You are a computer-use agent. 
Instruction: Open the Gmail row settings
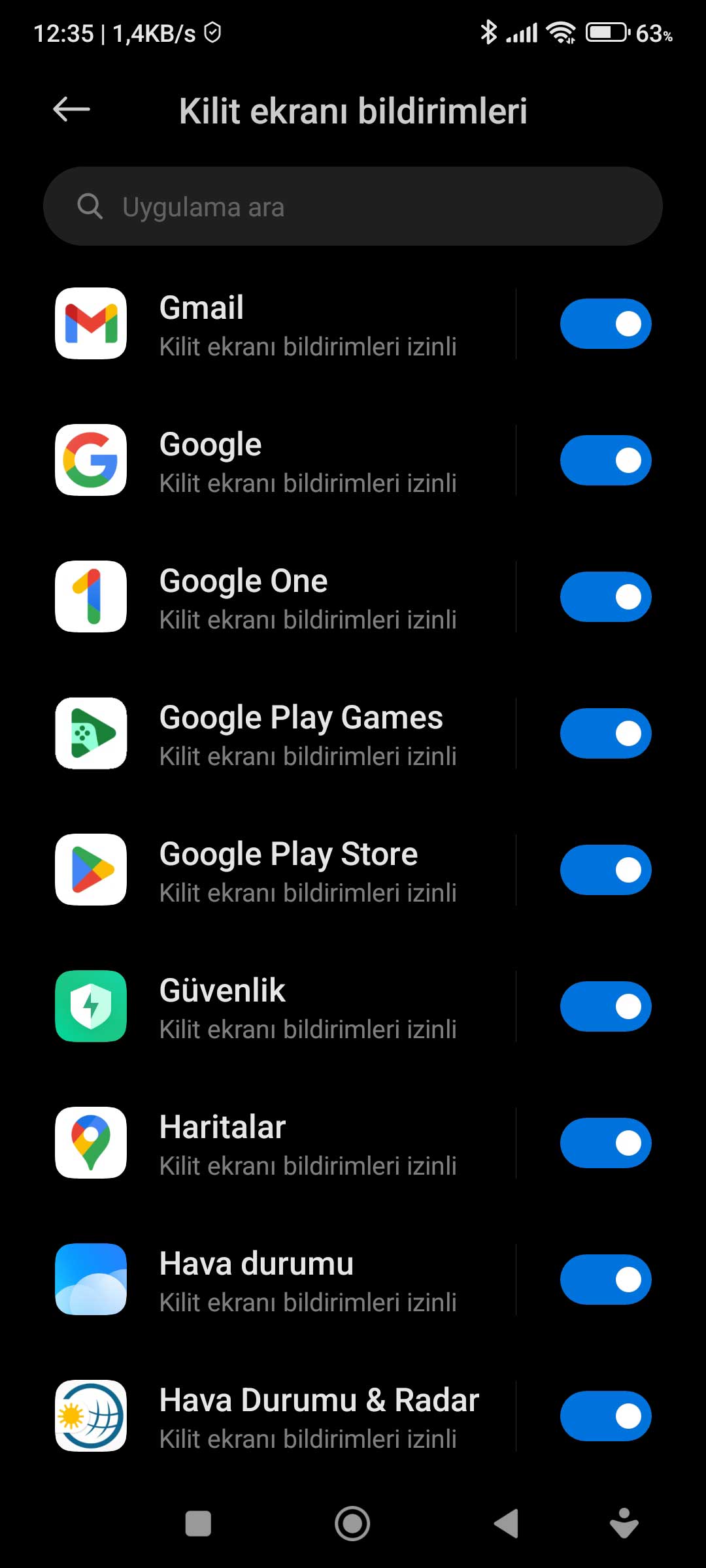[x=281, y=324]
